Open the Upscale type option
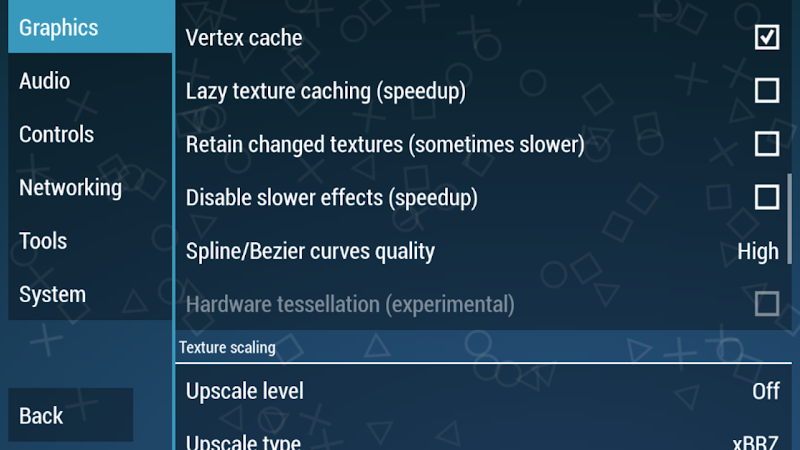 click(482, 441)
